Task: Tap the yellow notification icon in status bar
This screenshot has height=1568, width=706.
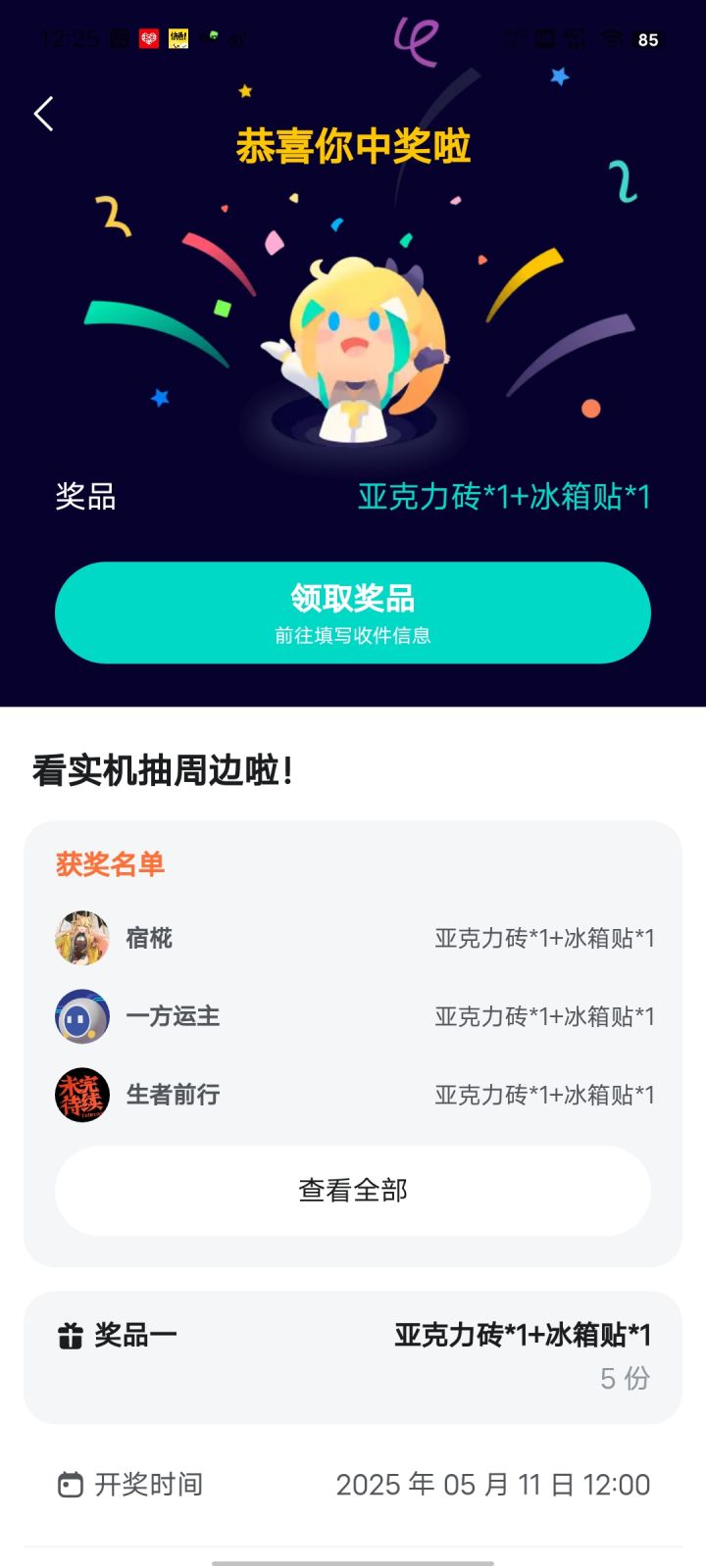Action: click(x=177, y=39)
